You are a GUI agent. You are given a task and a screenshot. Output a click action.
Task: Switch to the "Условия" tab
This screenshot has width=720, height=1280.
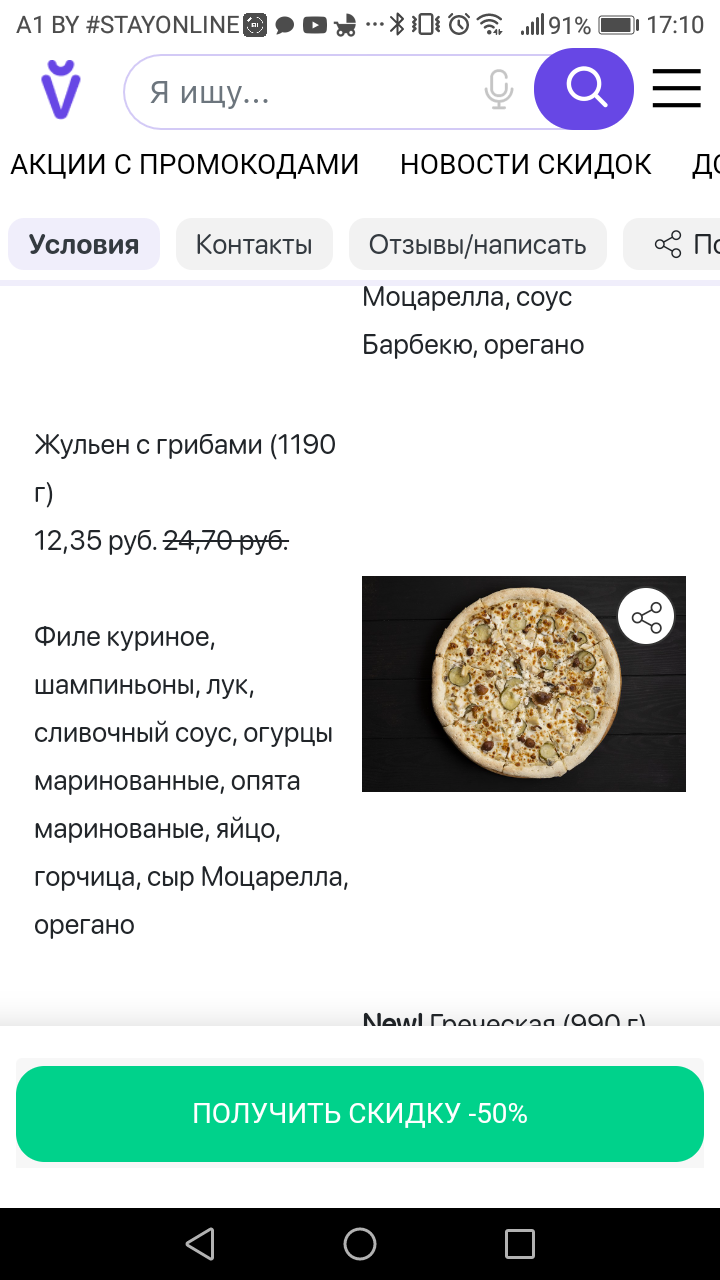click(84, 244)
